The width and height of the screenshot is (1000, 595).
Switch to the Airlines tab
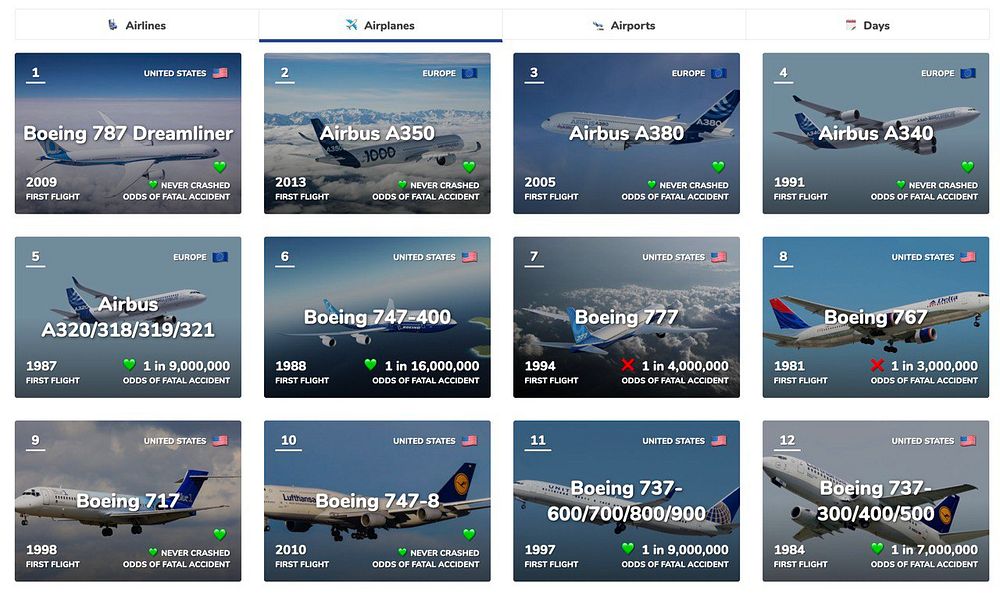[136, 25]
